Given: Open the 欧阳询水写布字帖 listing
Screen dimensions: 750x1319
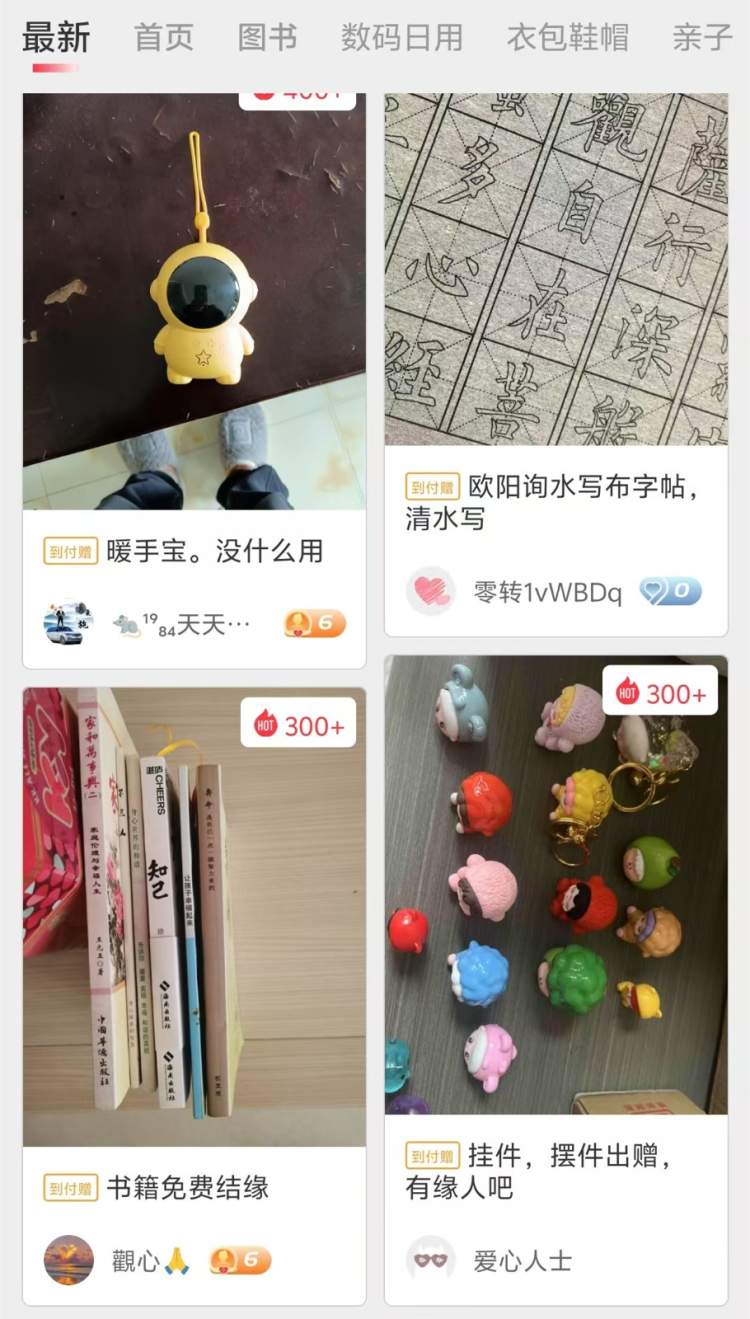Looking at the screenshot, I should pyautogui.click(x=556, y=365).
